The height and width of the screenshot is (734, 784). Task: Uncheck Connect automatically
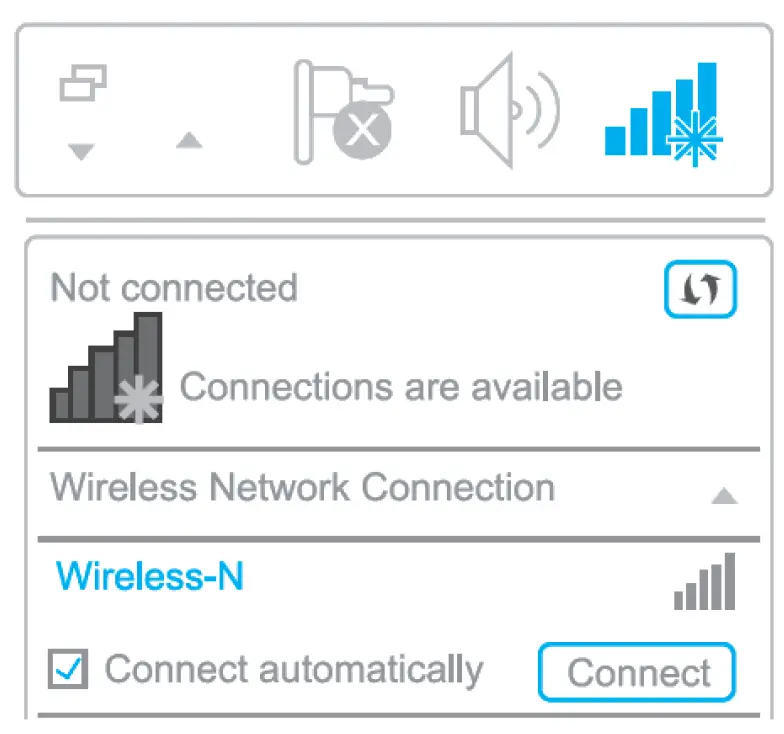69,669
